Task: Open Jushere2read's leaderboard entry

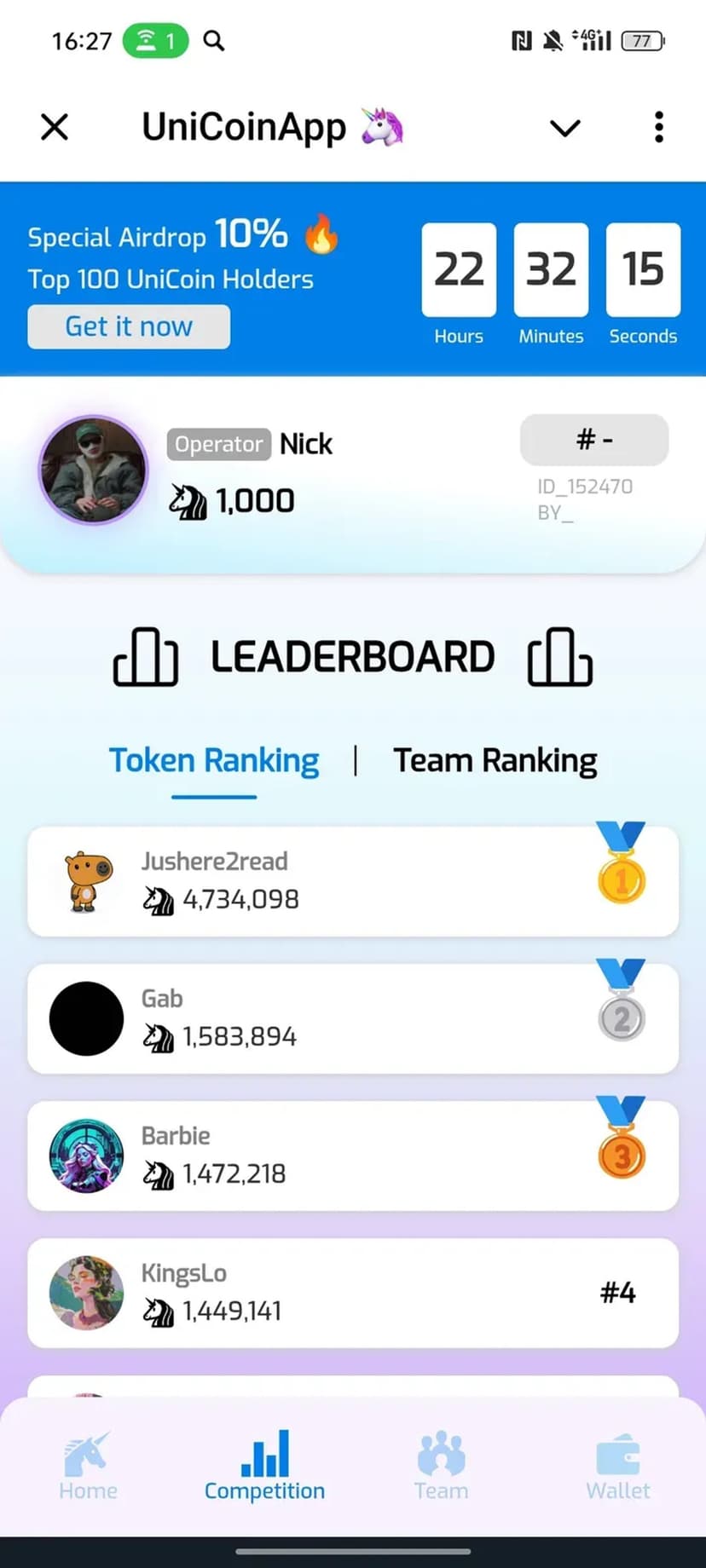Action: pos(353,881)
